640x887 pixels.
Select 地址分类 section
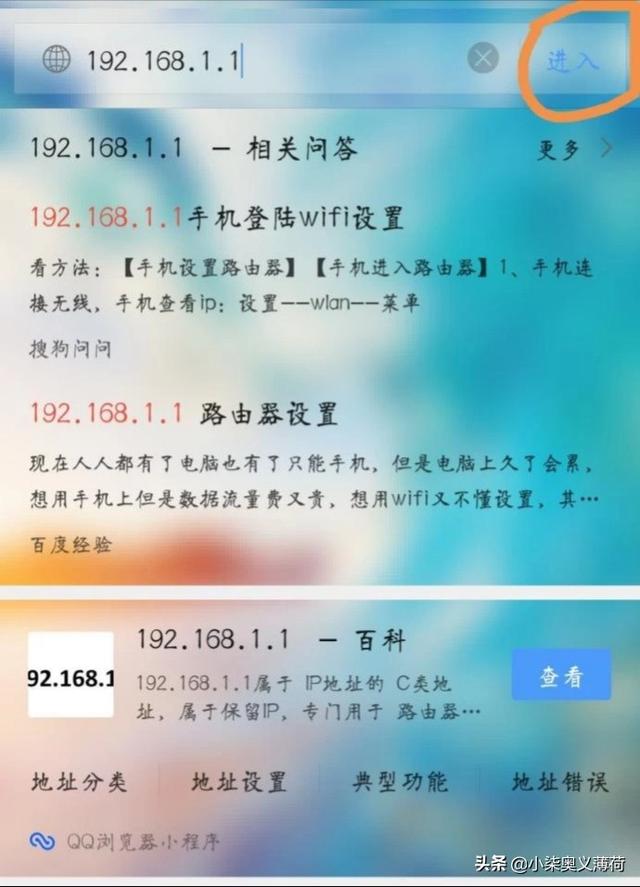[x=79, y=782]
